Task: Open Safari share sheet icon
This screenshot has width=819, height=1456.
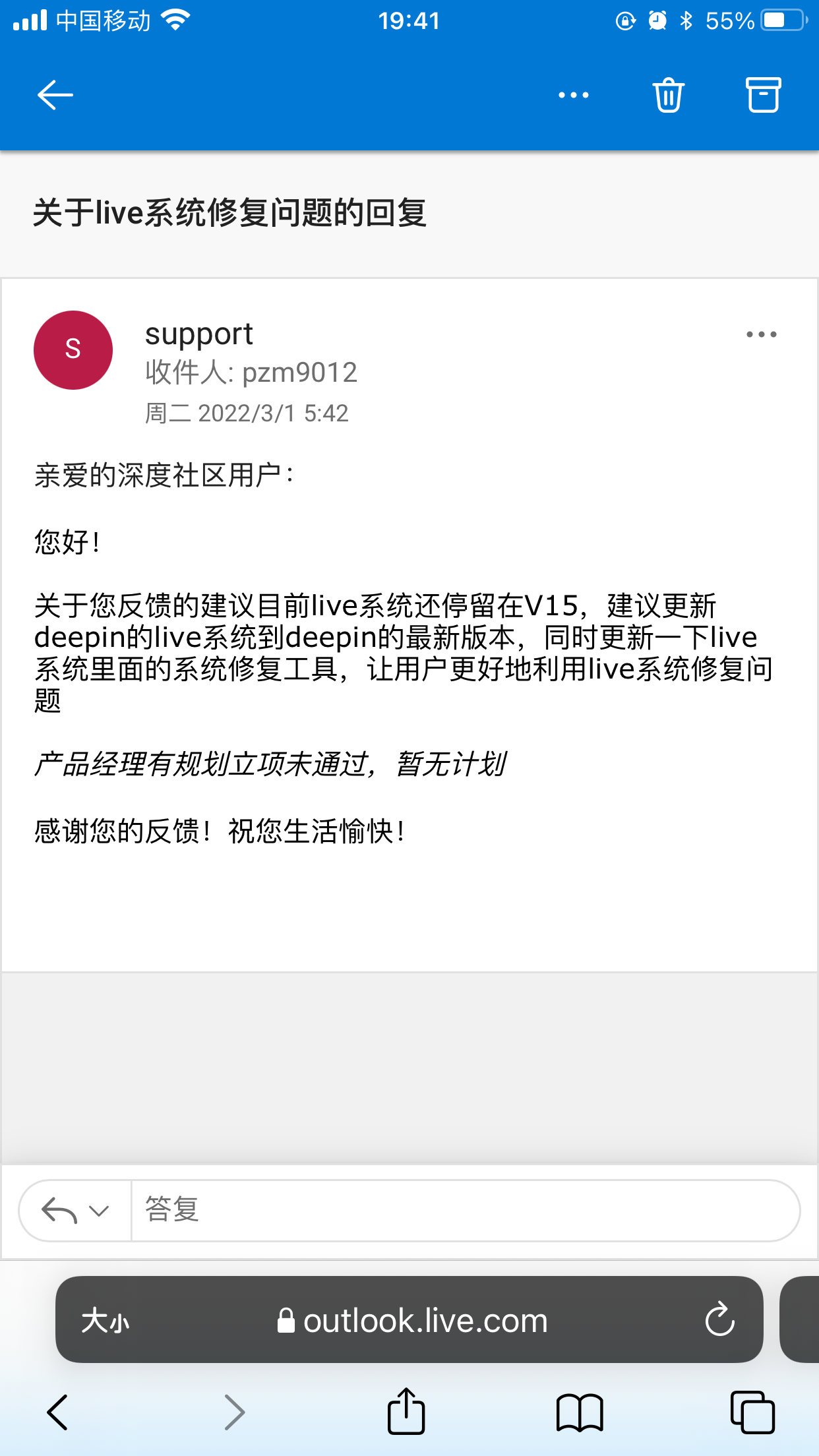Action: click(406, 1411)
